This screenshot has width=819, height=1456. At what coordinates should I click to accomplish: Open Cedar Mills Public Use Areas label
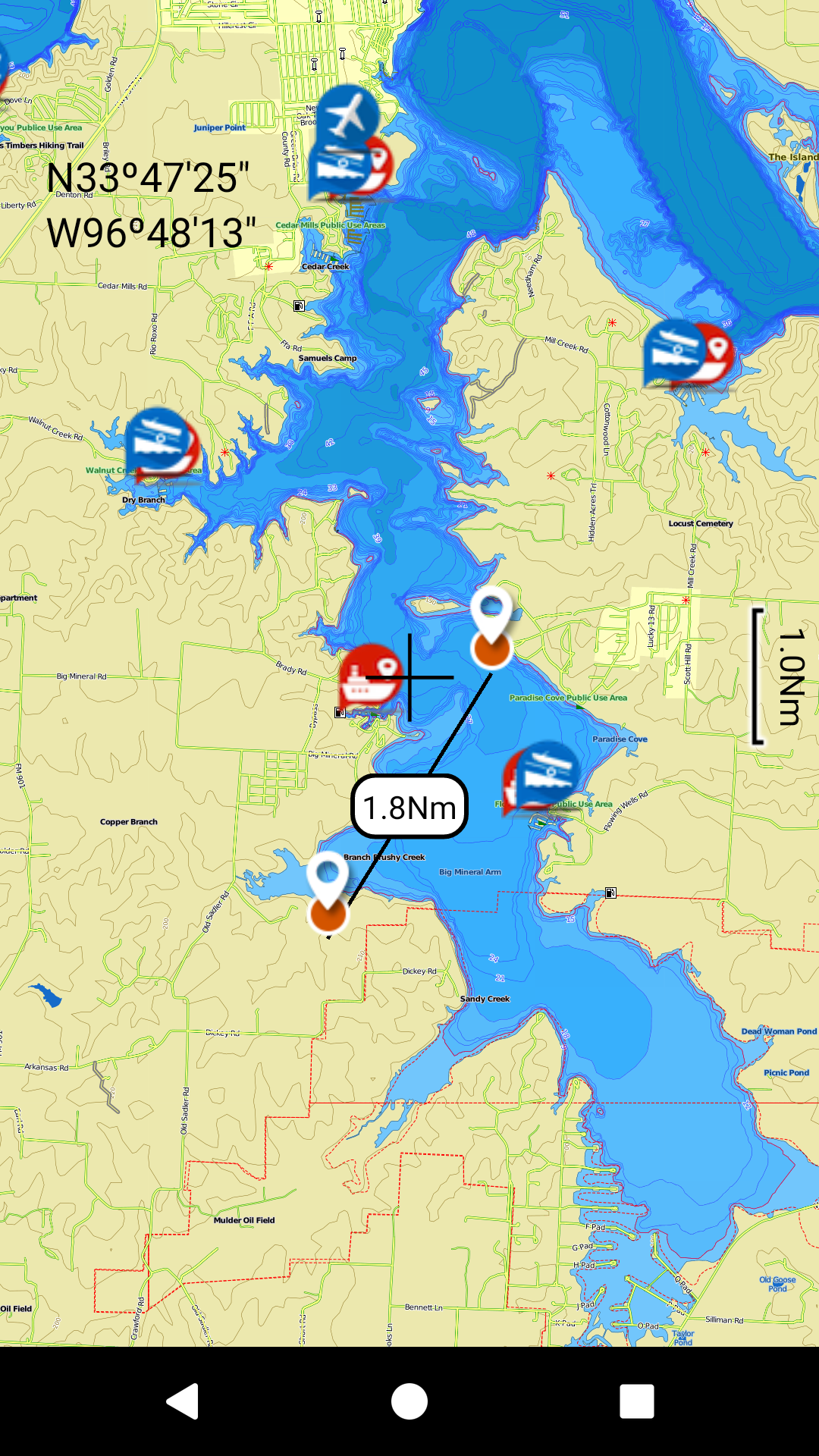coord(330,225)
